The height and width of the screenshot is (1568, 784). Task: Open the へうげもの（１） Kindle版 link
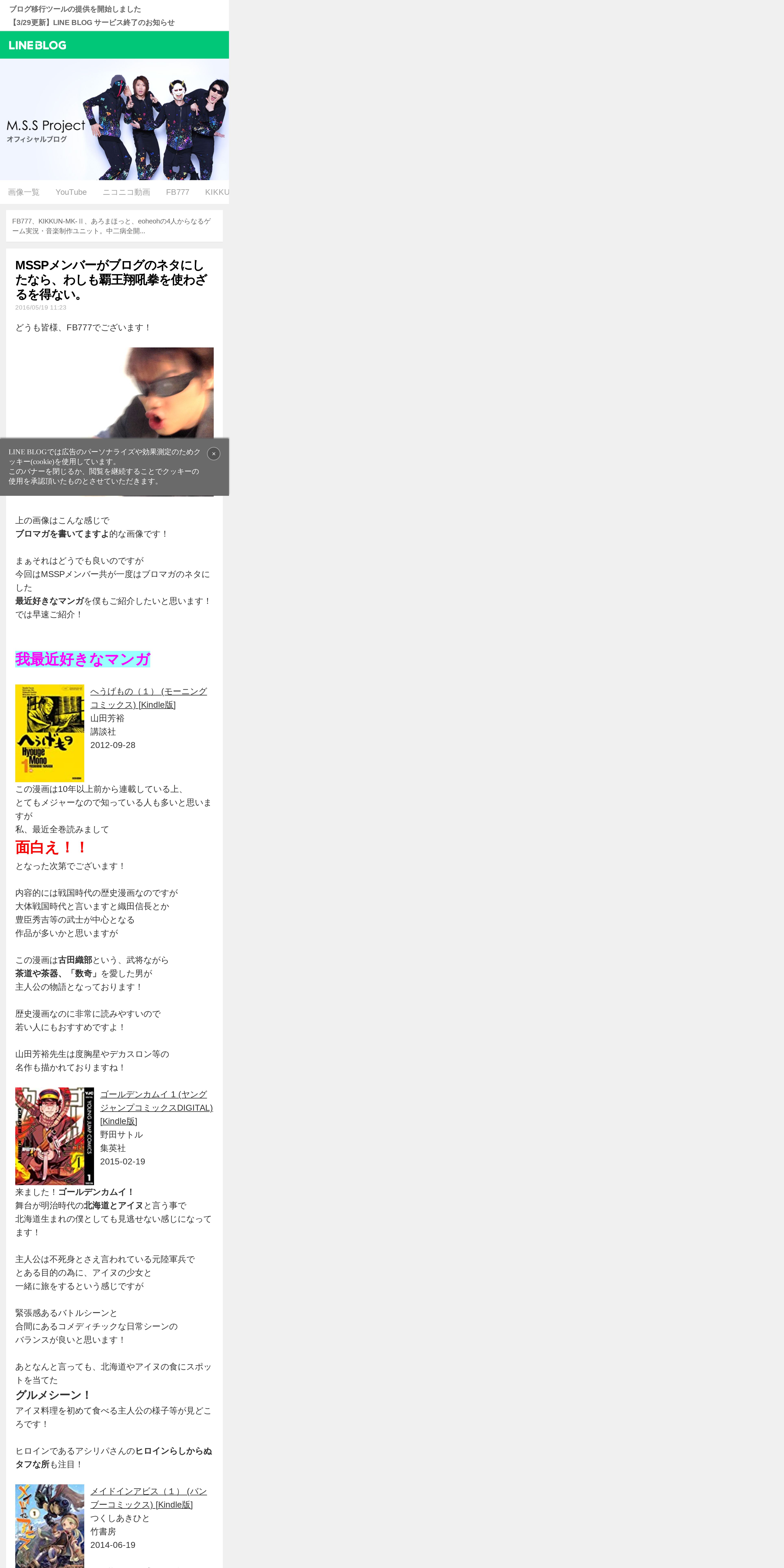point(149,698)
